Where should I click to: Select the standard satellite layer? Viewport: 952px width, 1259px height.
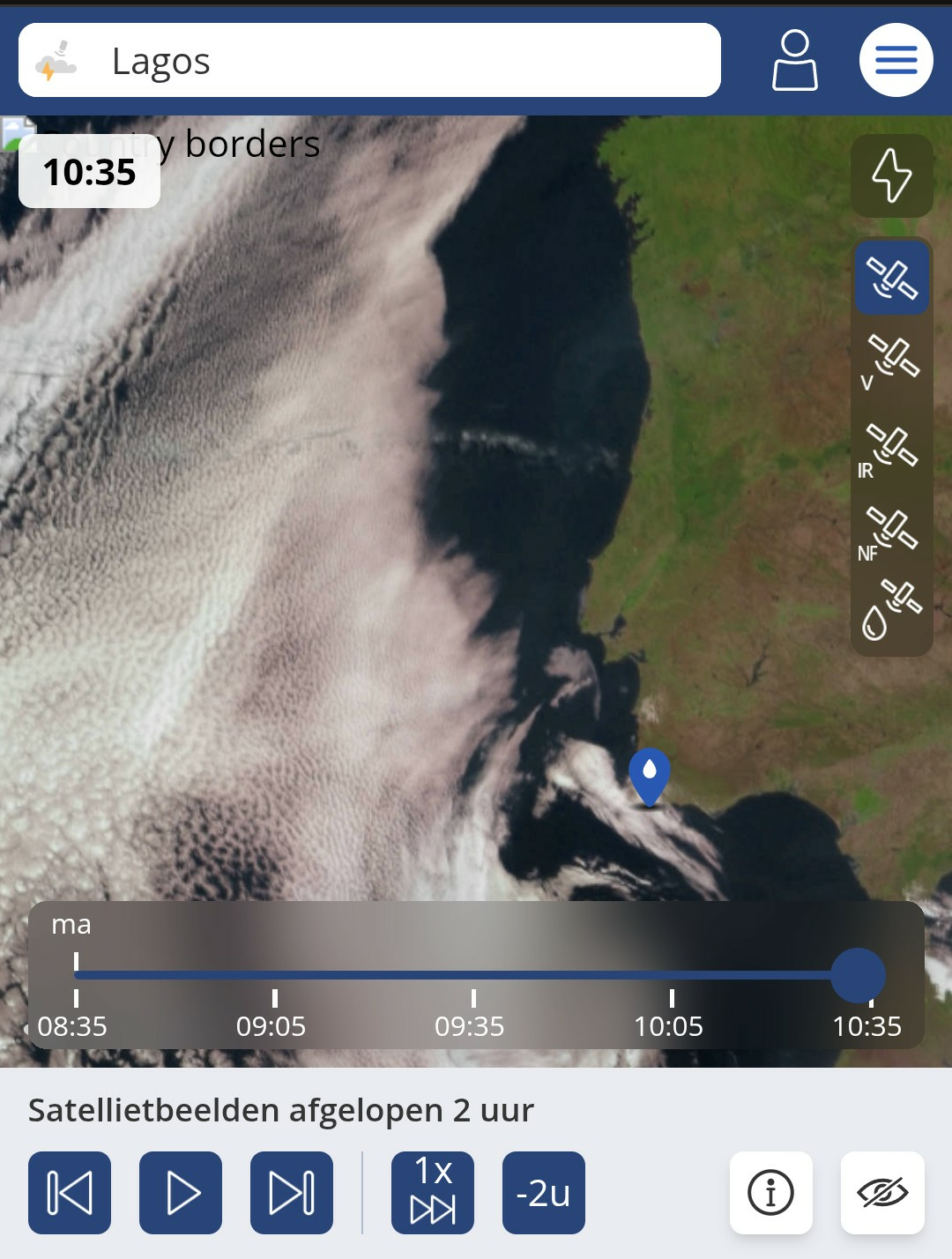point(891,278)
